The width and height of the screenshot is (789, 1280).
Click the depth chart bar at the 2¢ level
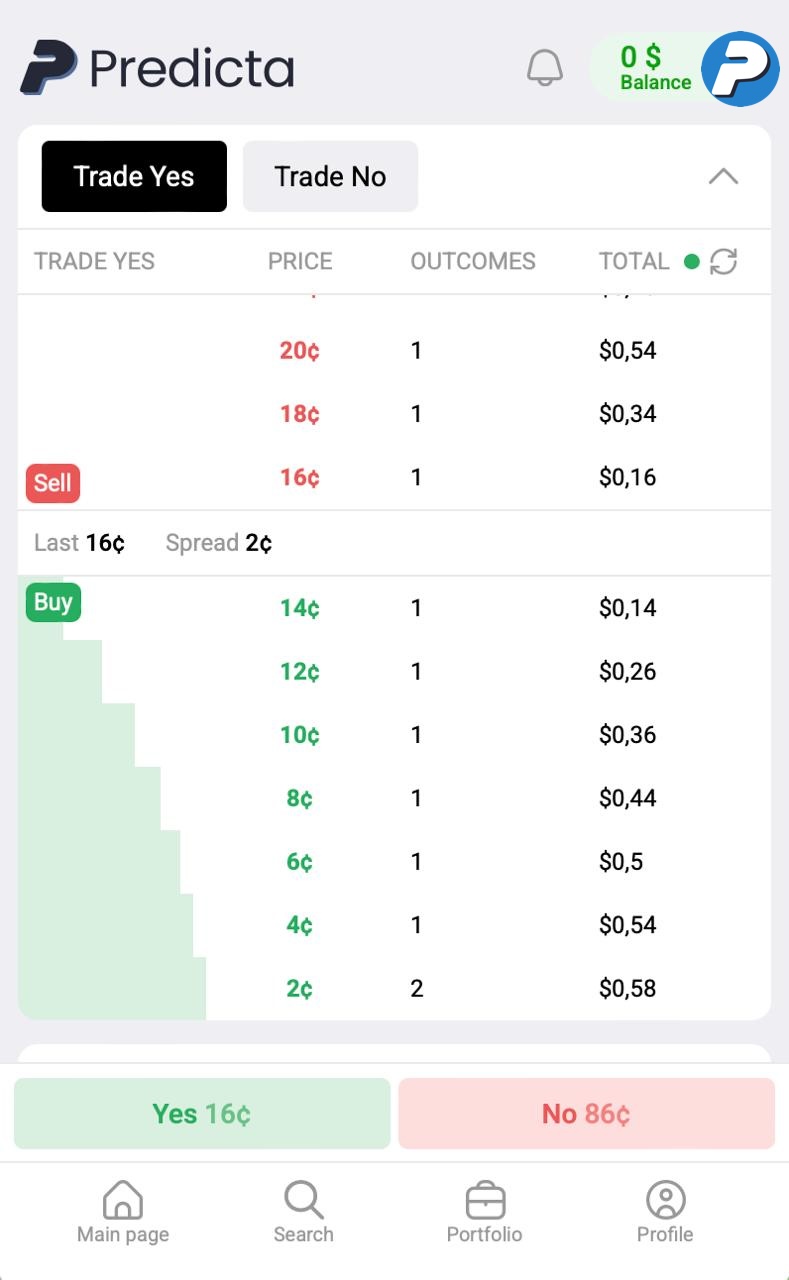pos(110,988)
